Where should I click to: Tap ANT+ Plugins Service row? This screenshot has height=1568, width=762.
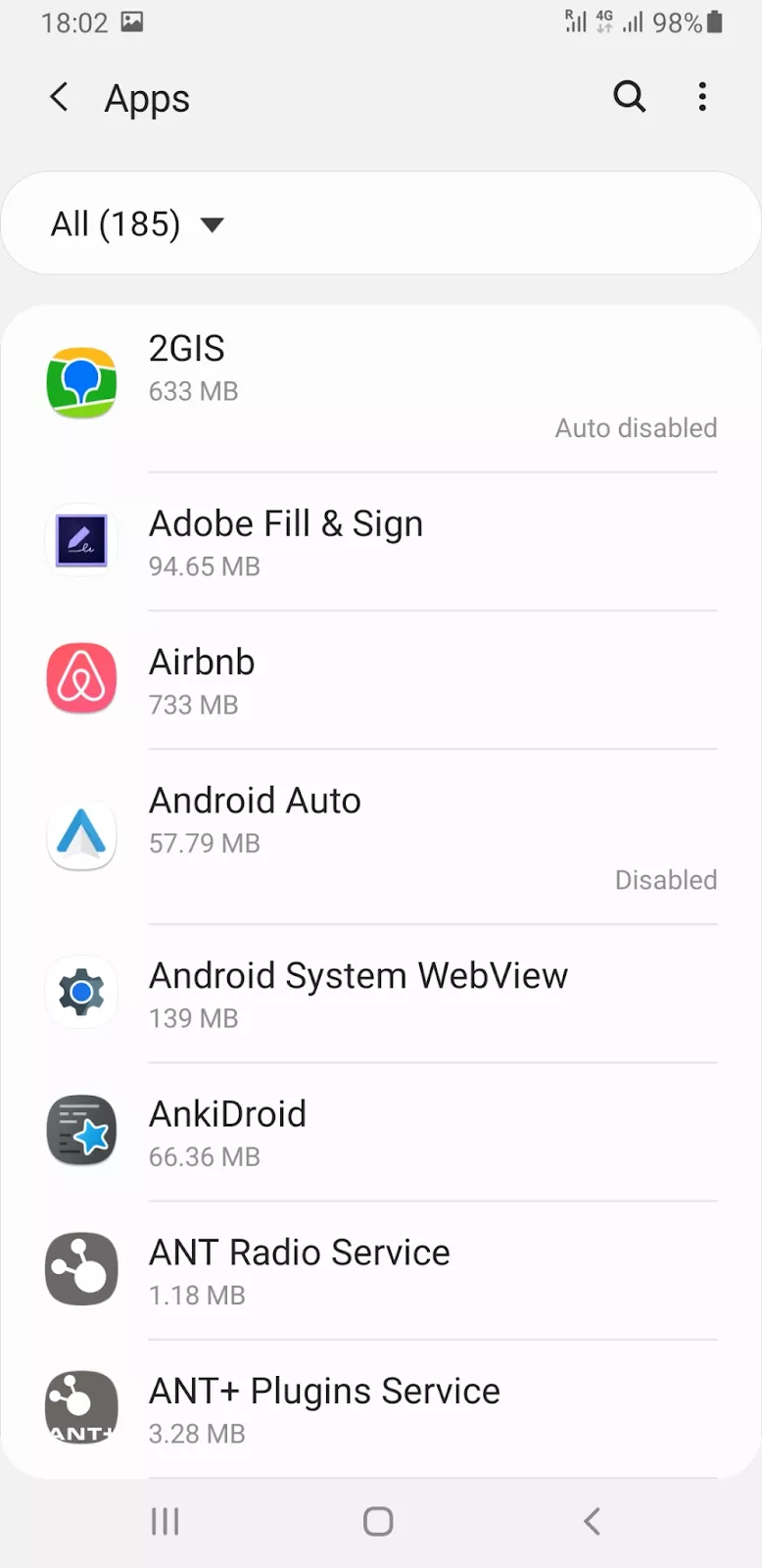click(382, 1408)
